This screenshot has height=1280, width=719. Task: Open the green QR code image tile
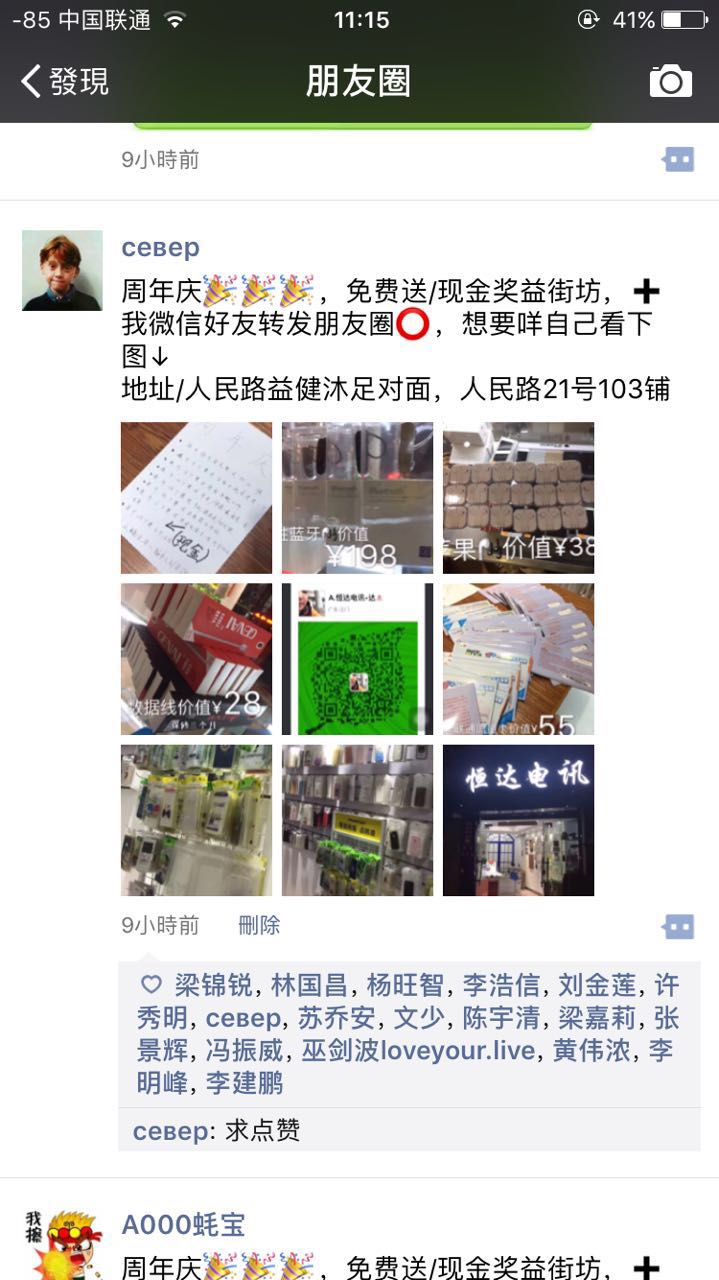tap(357, 659)
